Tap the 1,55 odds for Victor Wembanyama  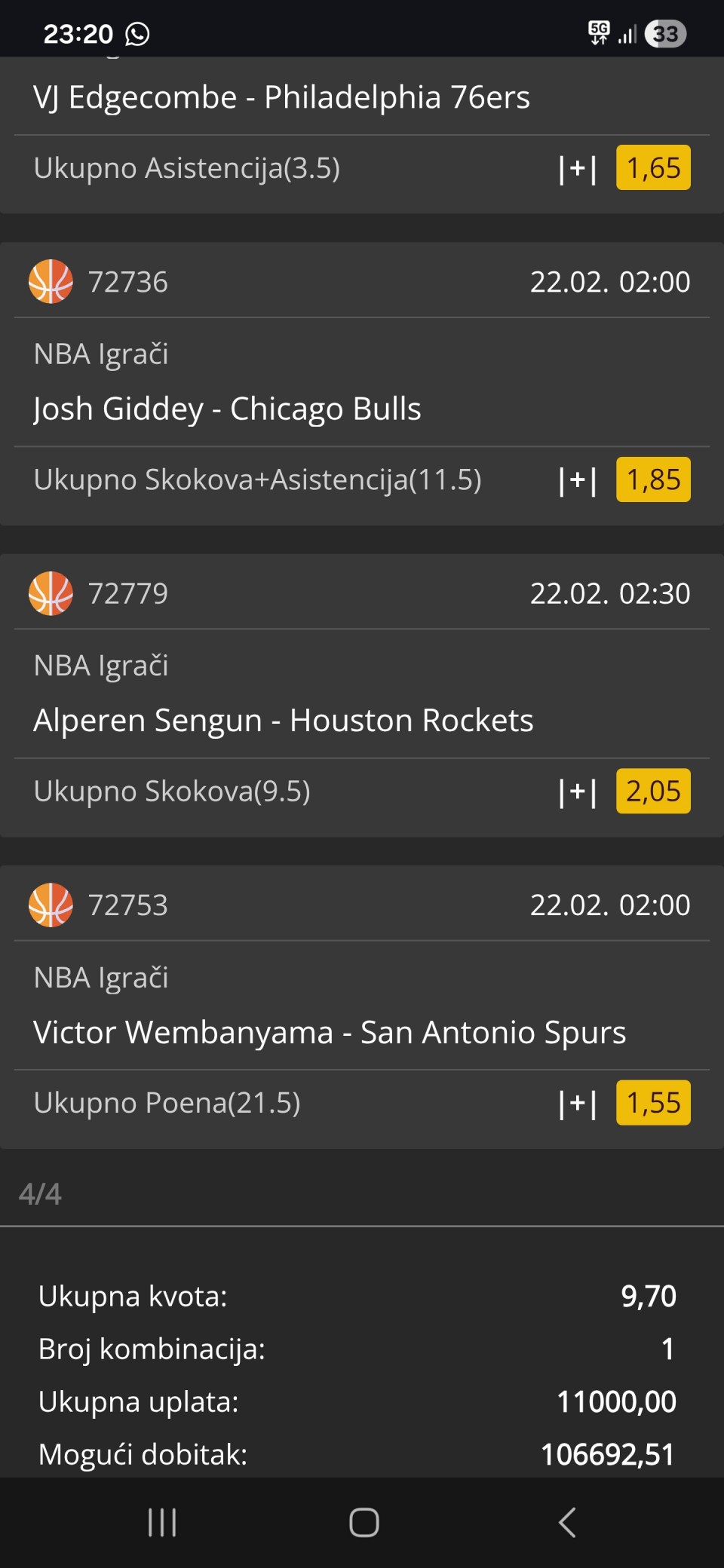pyautogui.click(x=653, y=1103)
